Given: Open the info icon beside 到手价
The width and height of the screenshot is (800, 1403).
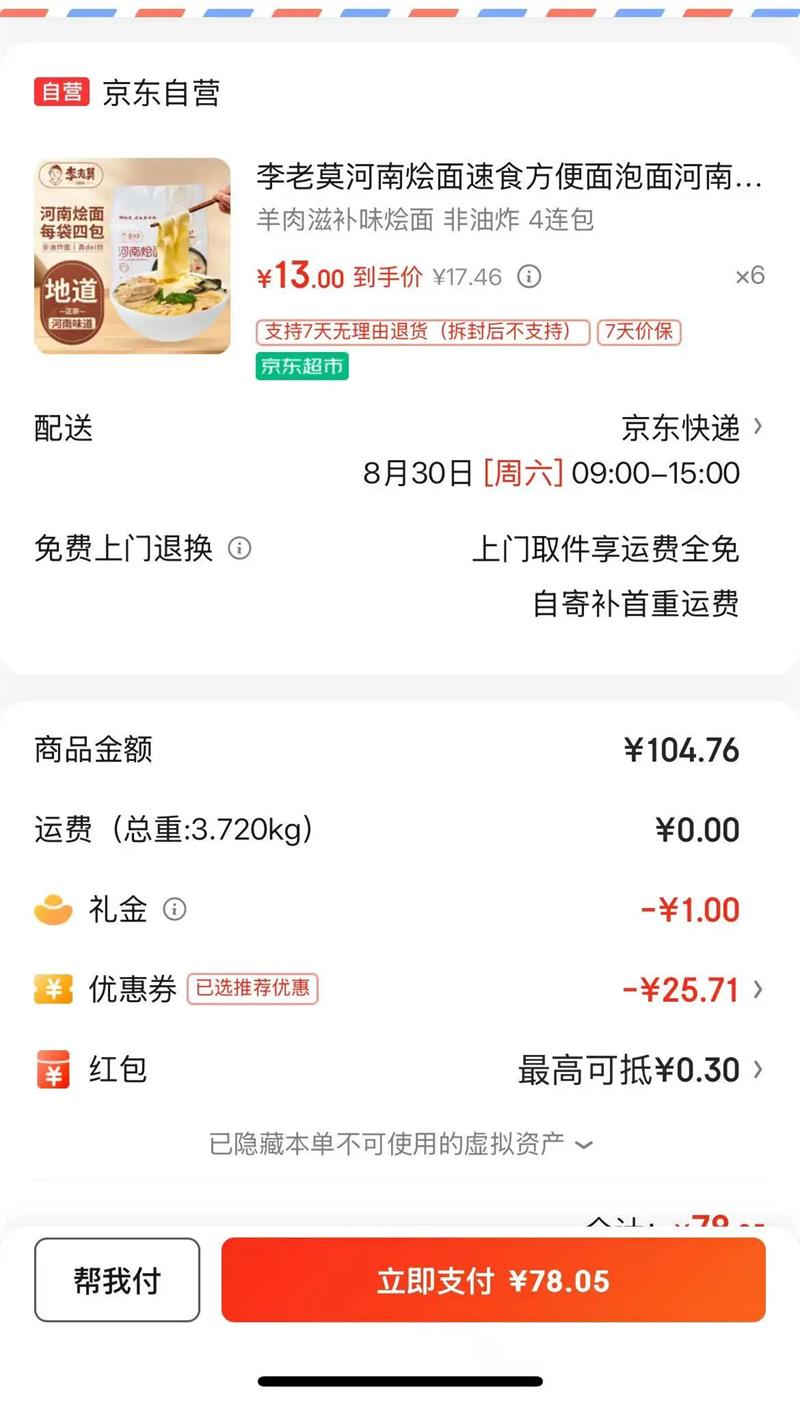Looking at the screenshot, I should [x=529, y=277].
